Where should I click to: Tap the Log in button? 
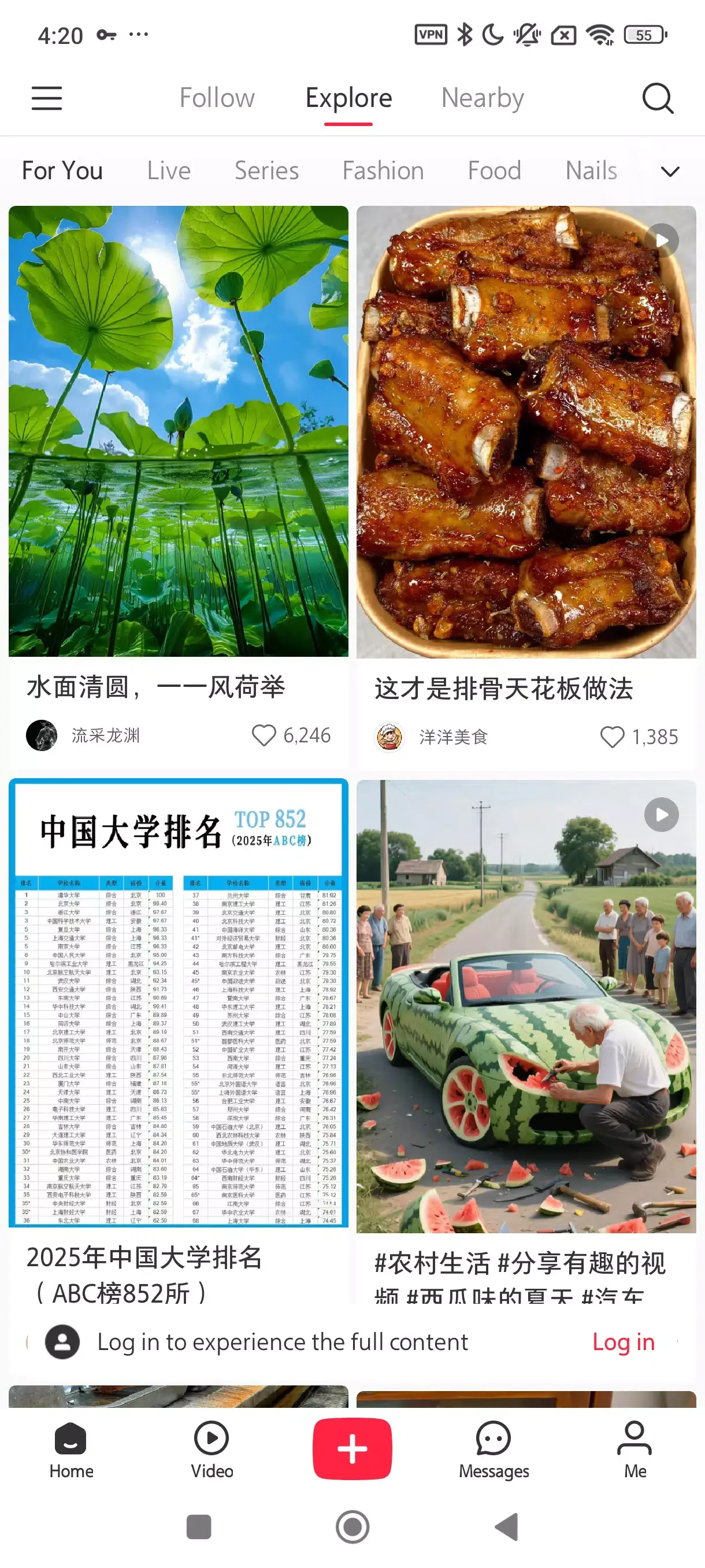pos(624,1341)
